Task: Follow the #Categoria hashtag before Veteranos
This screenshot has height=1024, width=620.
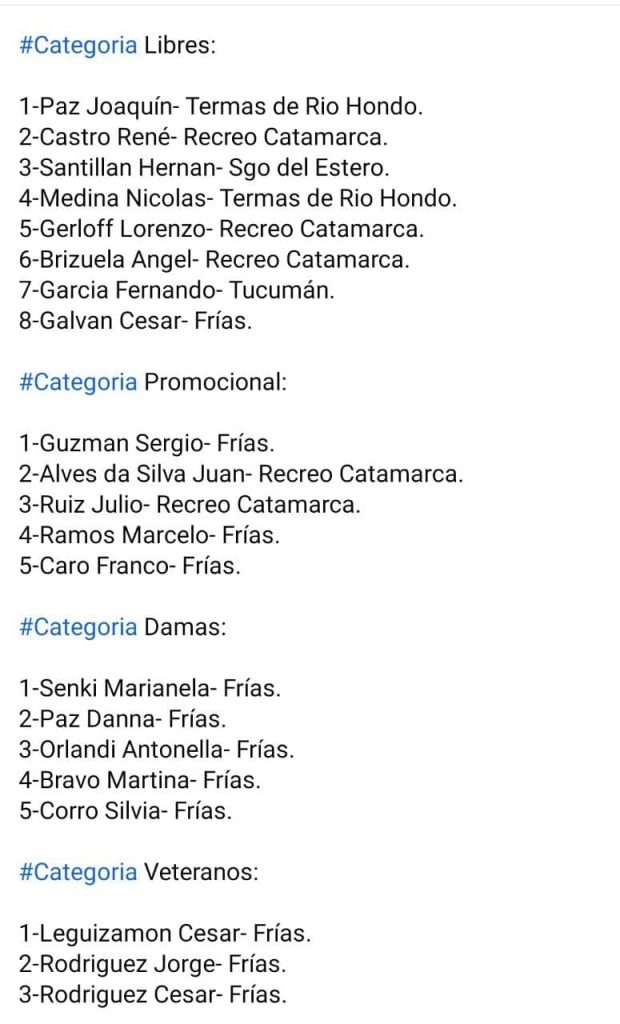Action: [x=78, y=872]
